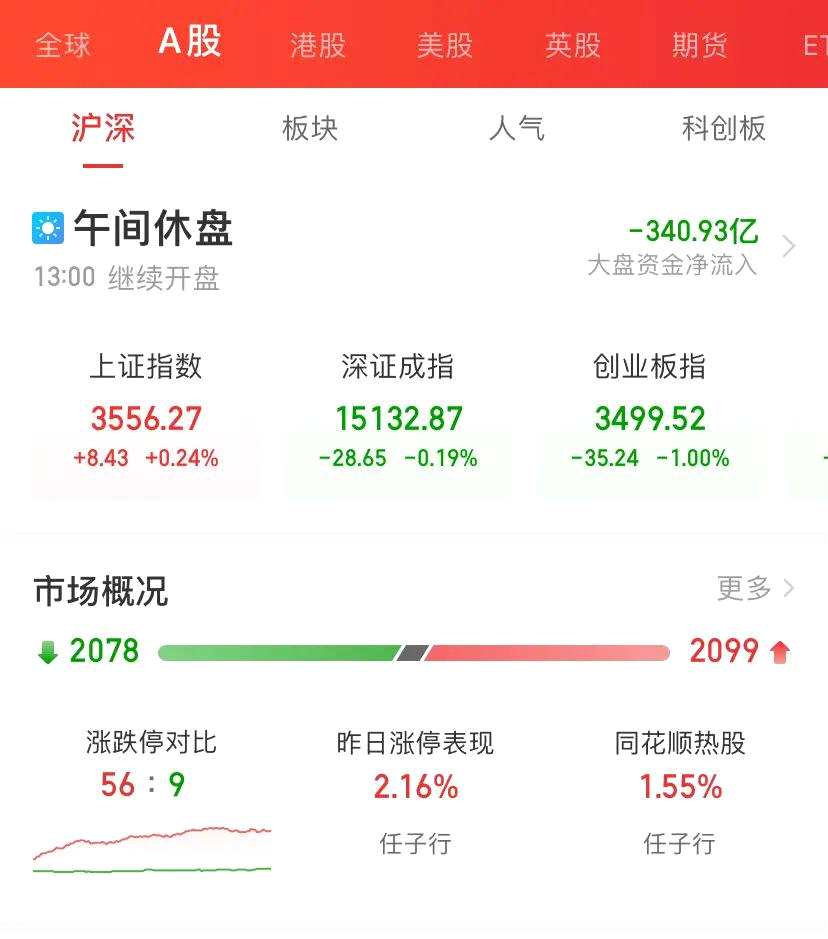Tap 更多 in 市场概况
The width and height of the screenshot is (828, 939).
coord(755,588)
